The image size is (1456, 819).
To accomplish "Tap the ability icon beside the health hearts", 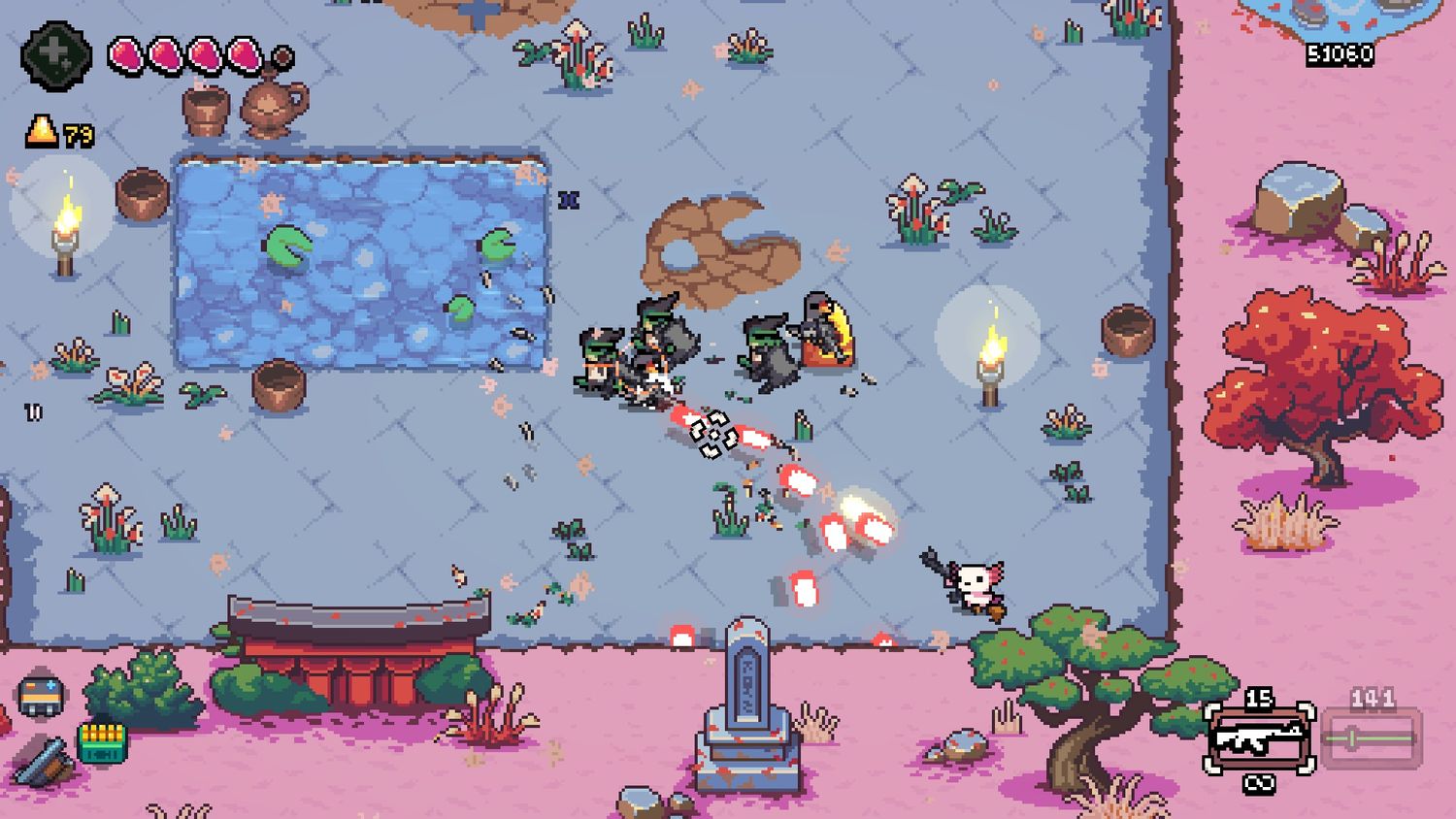I will click(x=56, y=56).
